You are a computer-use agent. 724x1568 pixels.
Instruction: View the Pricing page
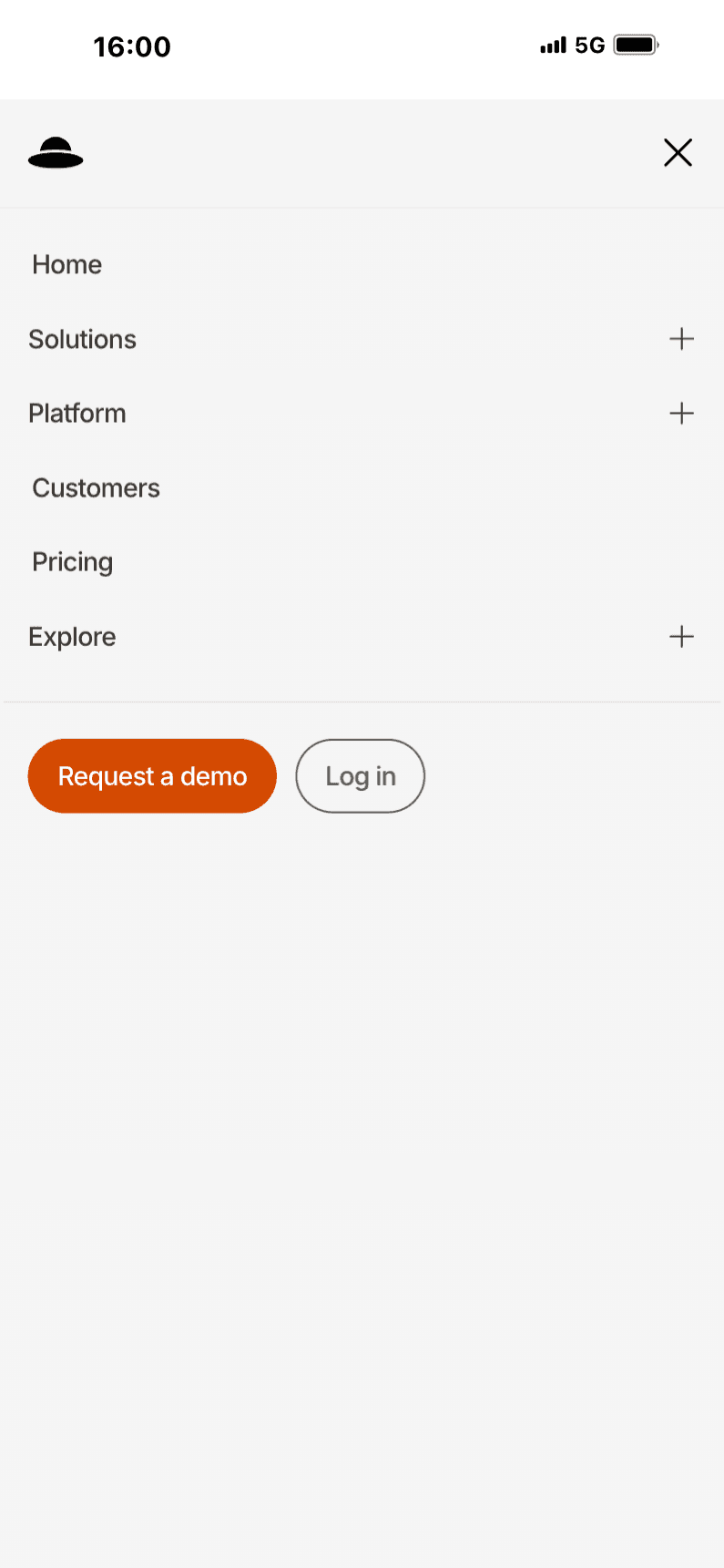(73, 562)
